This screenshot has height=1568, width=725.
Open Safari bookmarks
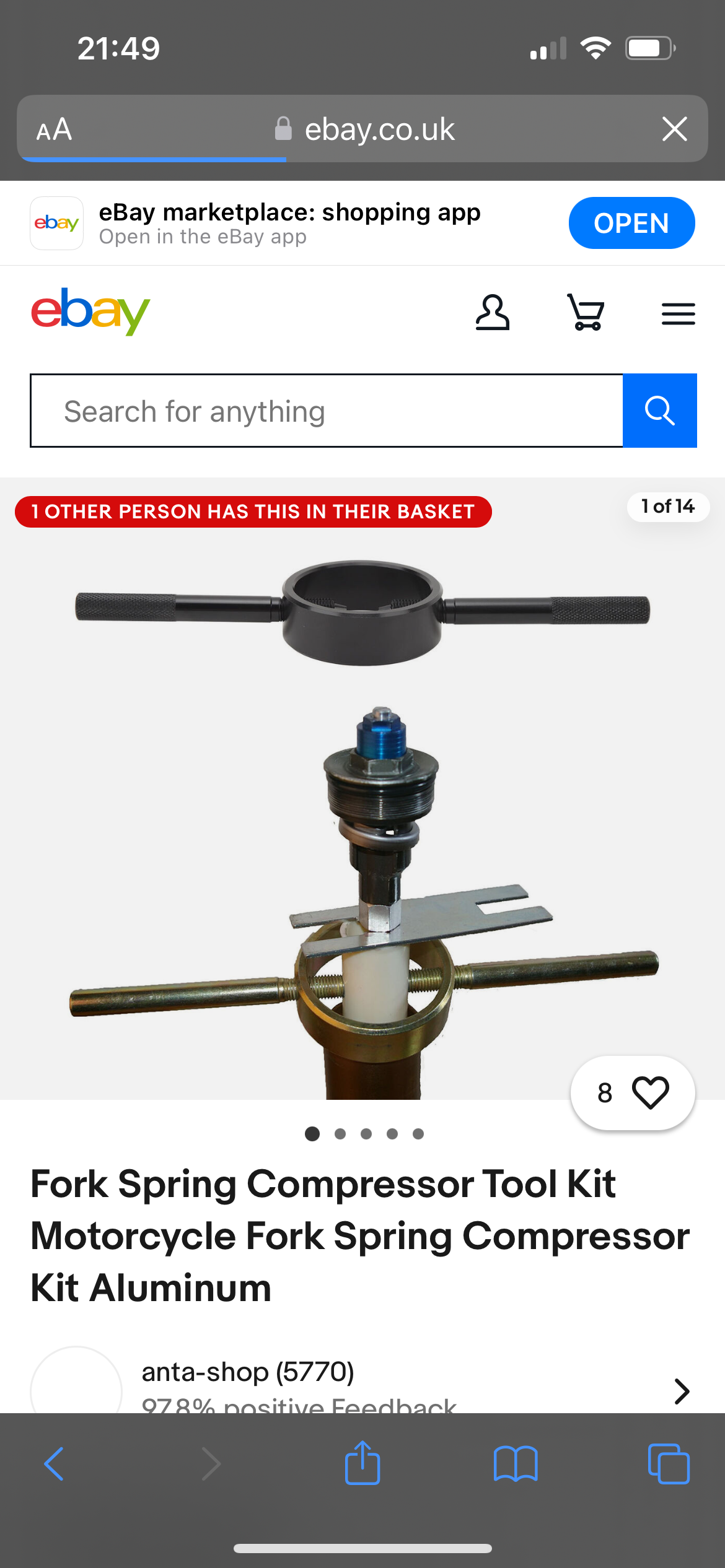coord(515,1464)
